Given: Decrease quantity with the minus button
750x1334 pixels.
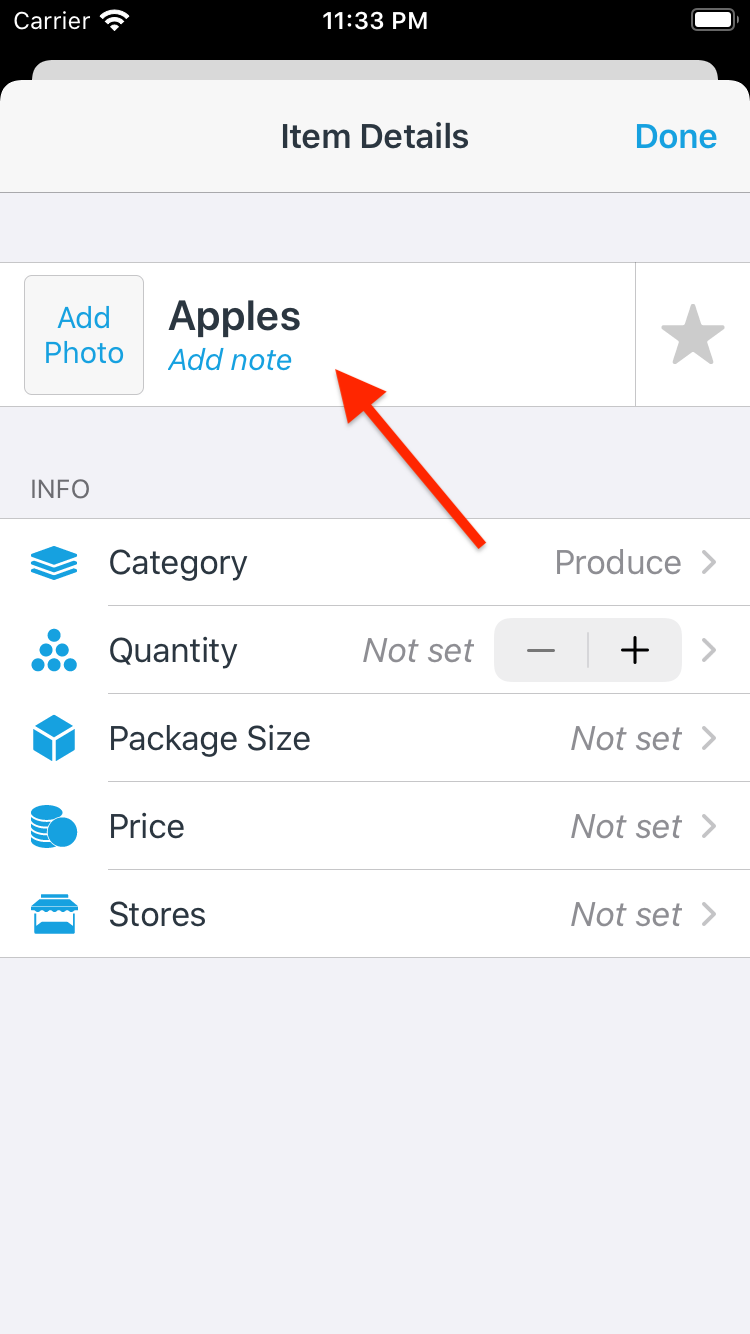Looking at the screenshot, I should (541, 651).
